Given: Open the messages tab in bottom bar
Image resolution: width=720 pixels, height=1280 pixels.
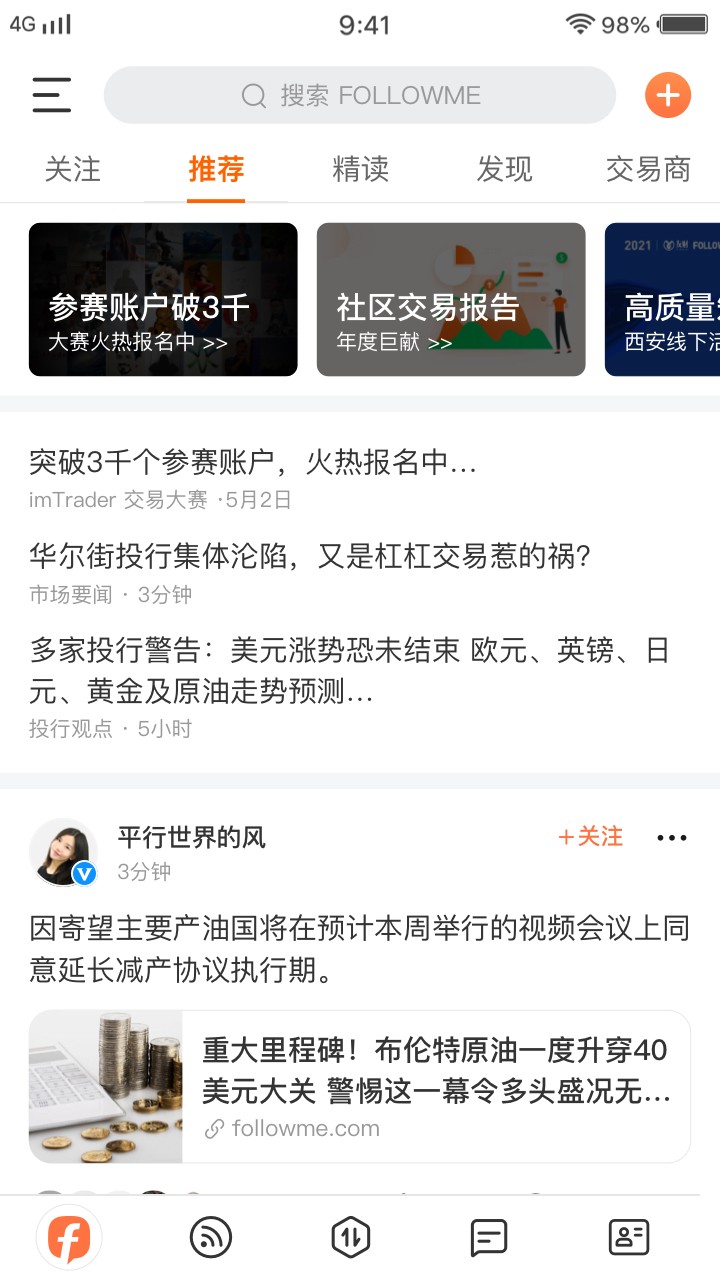Looking at the screenshot, I should [x=489, y=1238].
